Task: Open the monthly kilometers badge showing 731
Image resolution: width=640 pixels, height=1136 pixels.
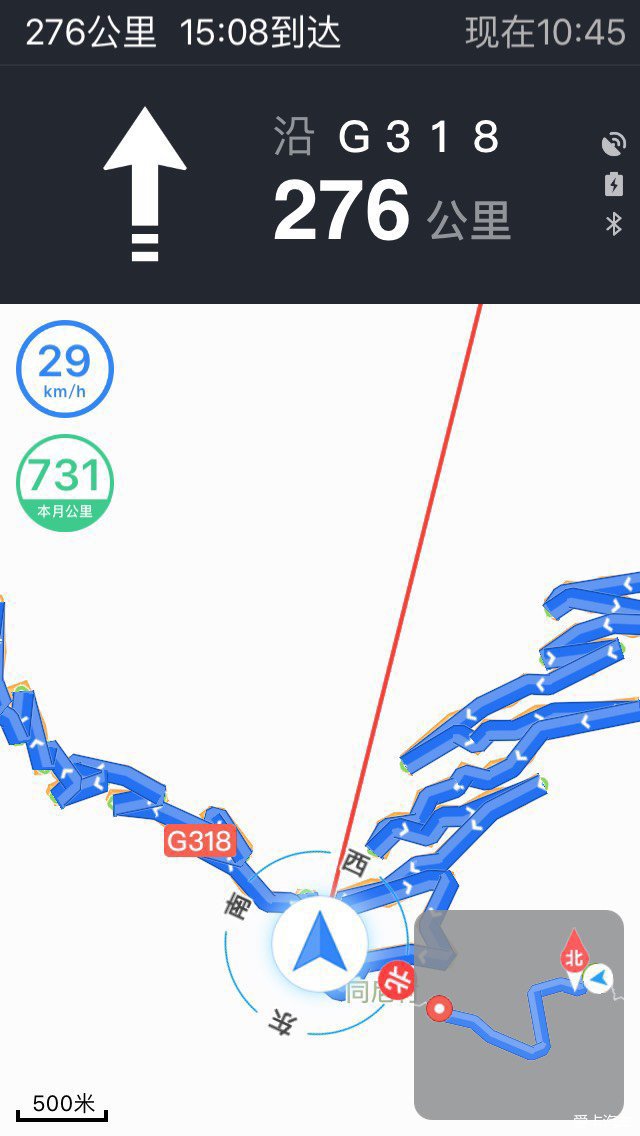Action: pos(65,483)
